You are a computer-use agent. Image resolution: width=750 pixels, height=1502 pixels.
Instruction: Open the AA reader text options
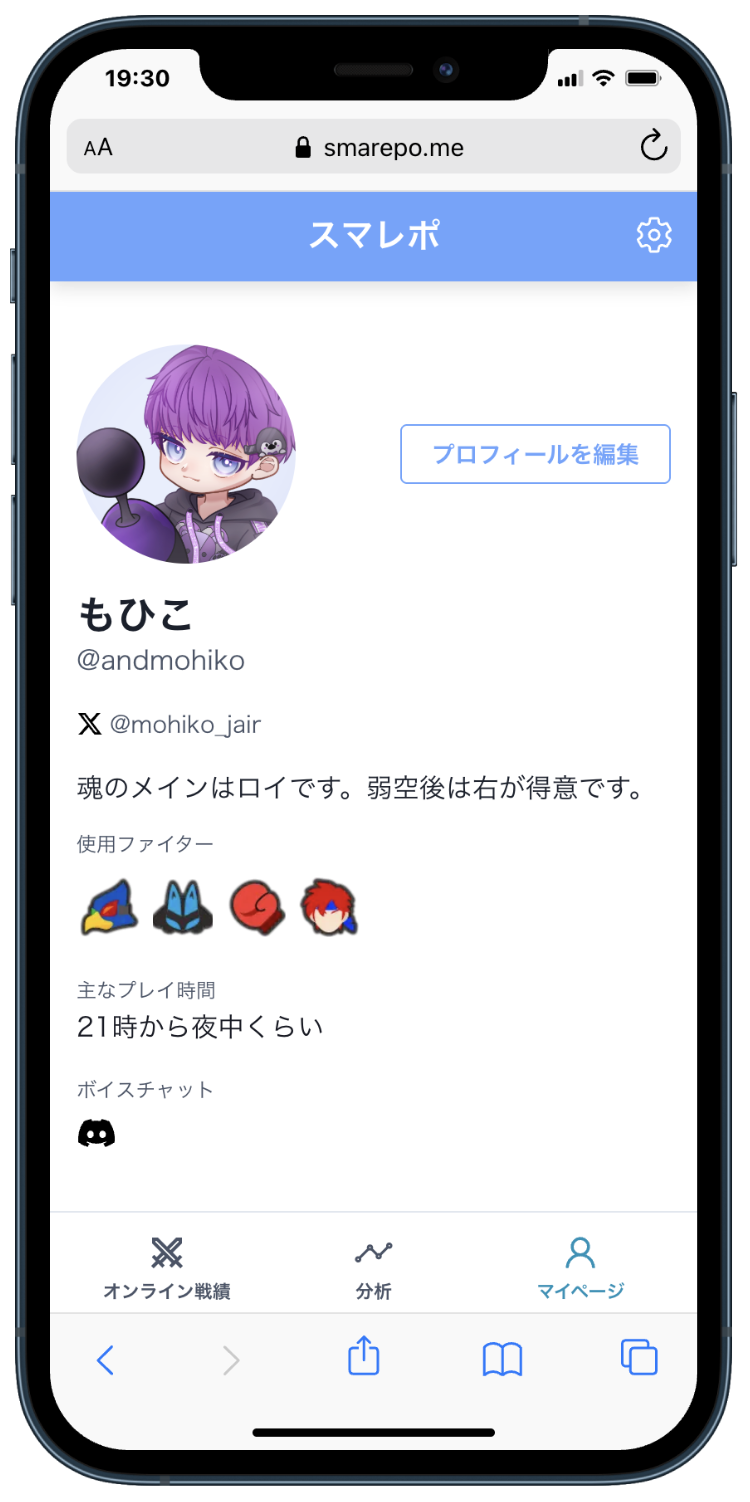point(98,148)
